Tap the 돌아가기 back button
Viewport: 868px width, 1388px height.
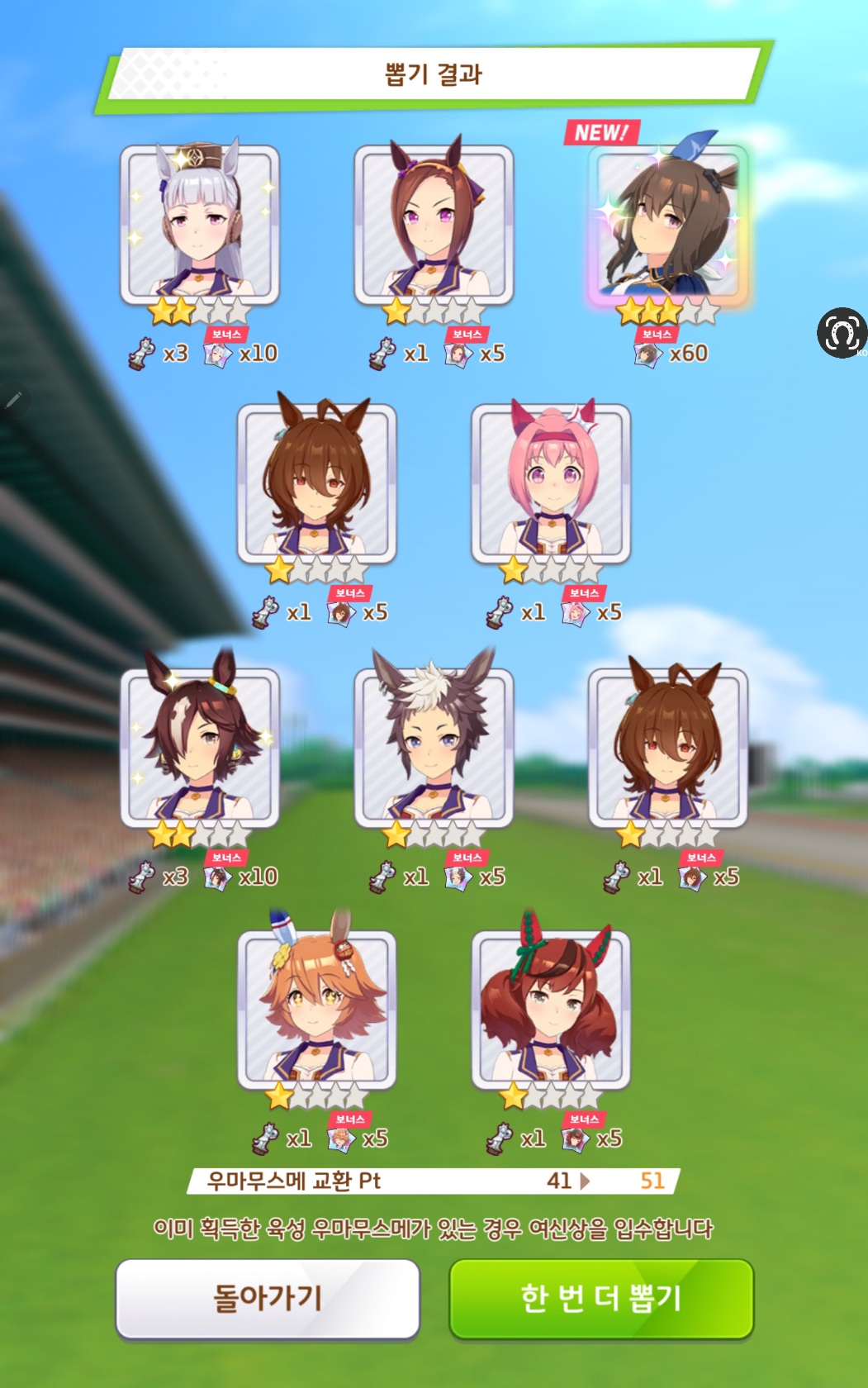point(268,1298)
